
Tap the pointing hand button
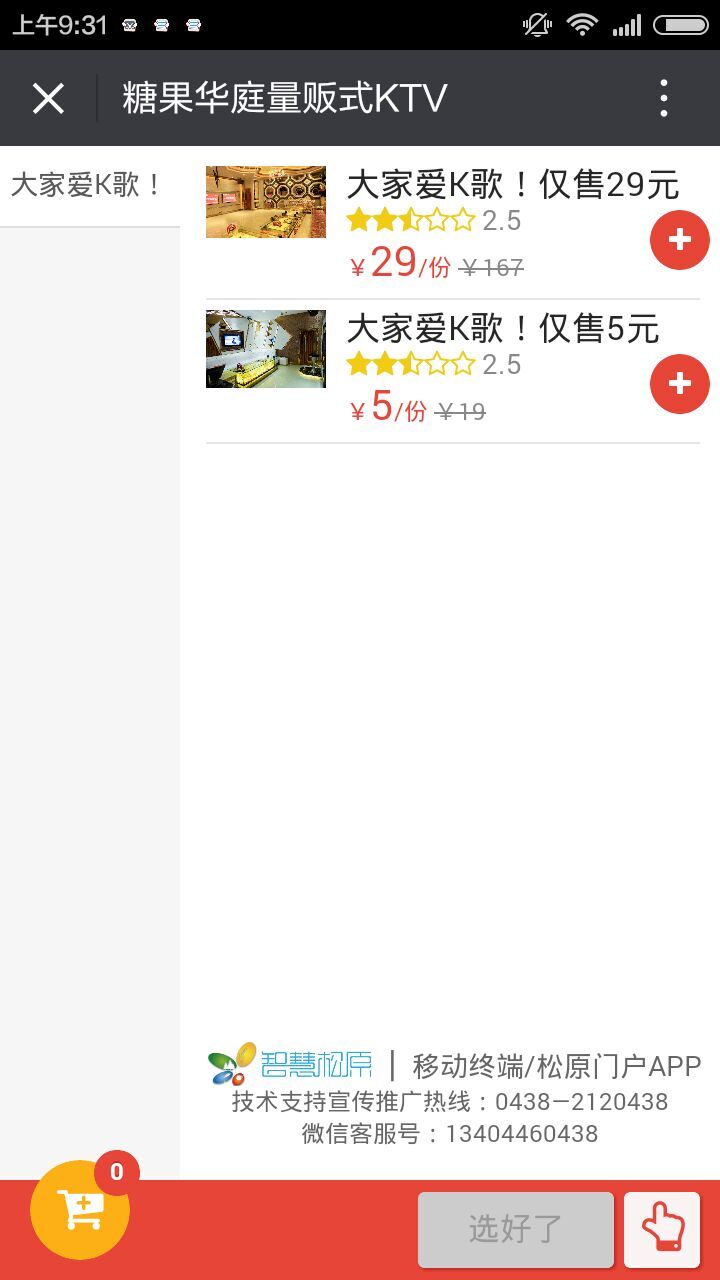pos(662,1229)
